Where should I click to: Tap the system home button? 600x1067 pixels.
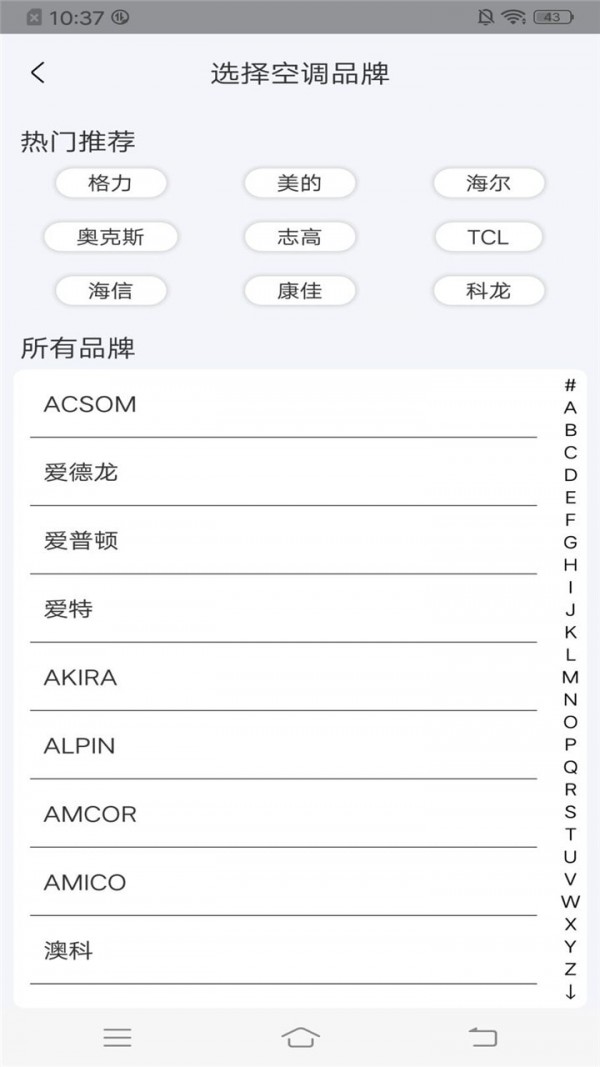point(300,1037)
